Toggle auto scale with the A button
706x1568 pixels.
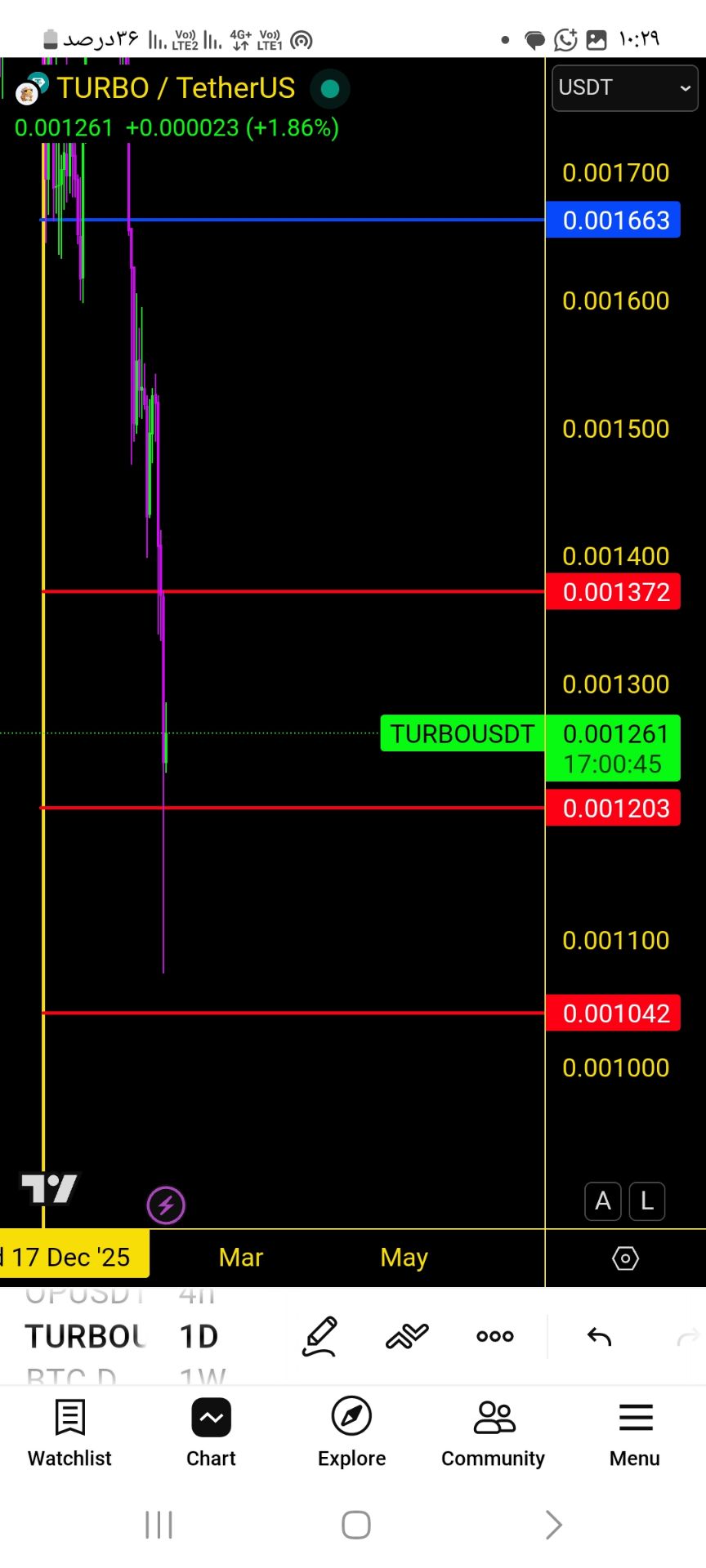pos(603,1201)
